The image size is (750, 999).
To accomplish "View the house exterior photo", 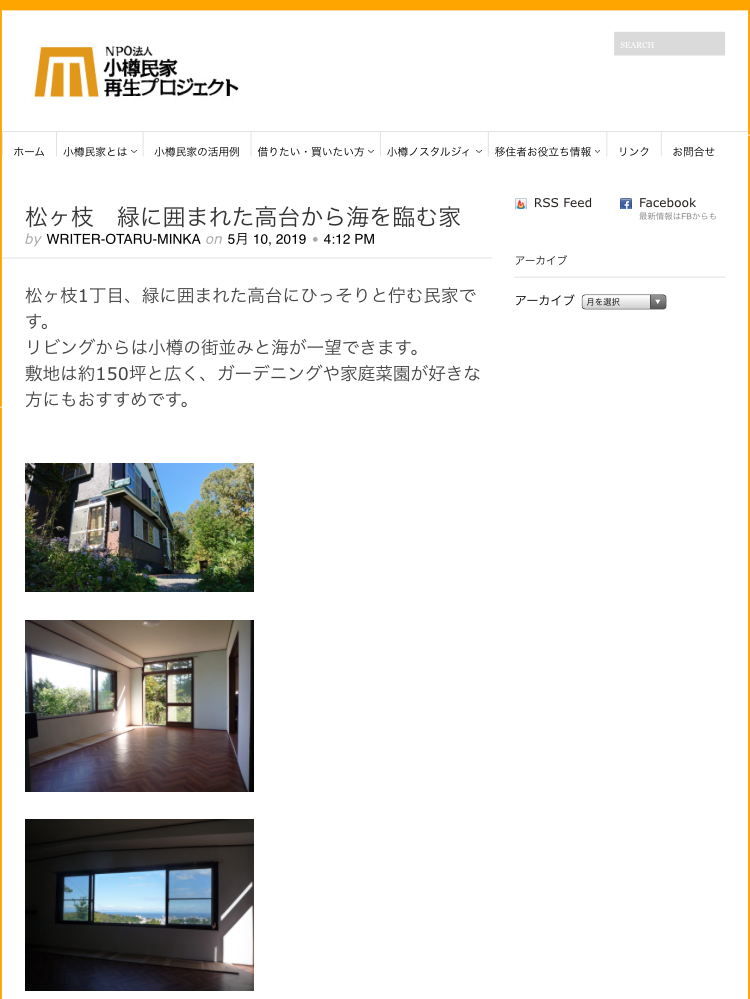I will (139, 527).
